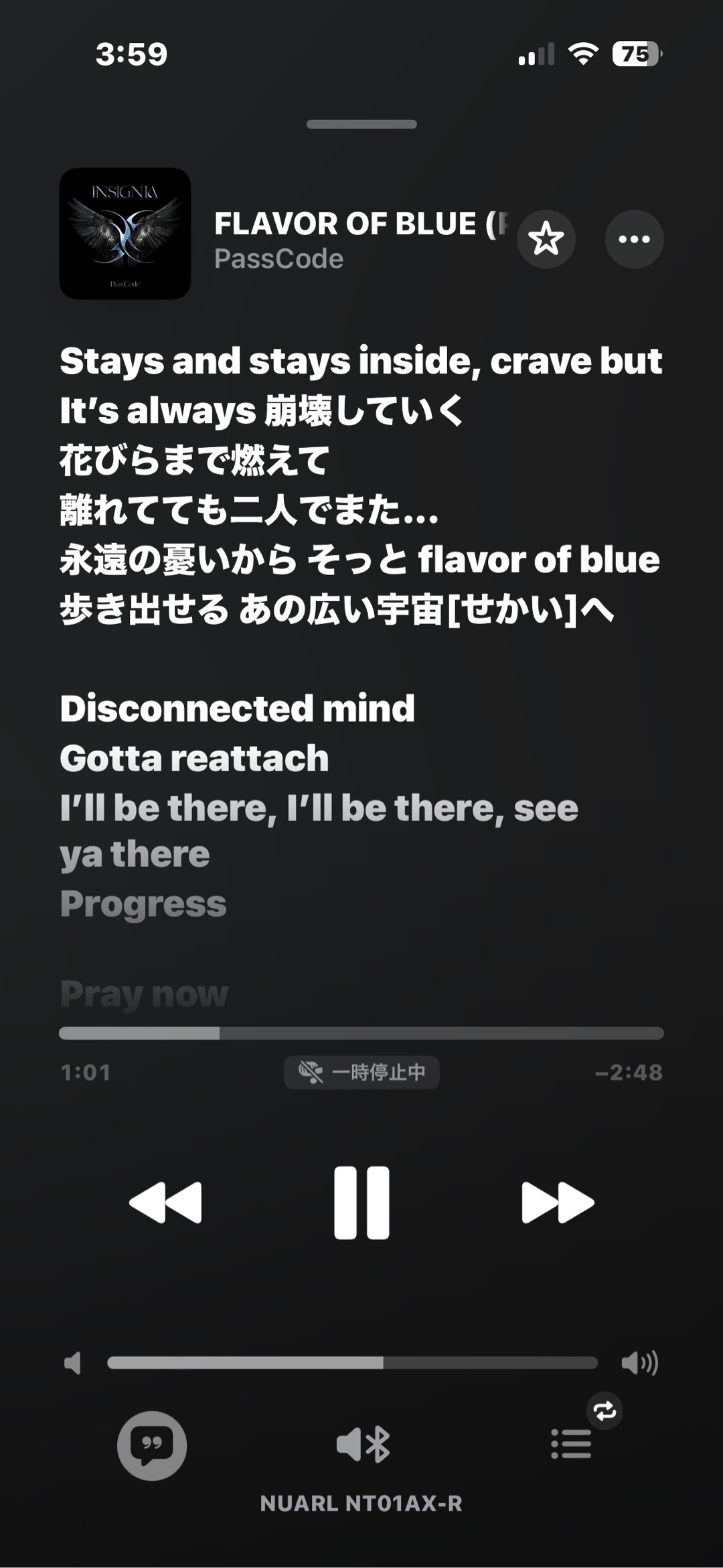Tap the grabber handle to close player

click(361, 125)
